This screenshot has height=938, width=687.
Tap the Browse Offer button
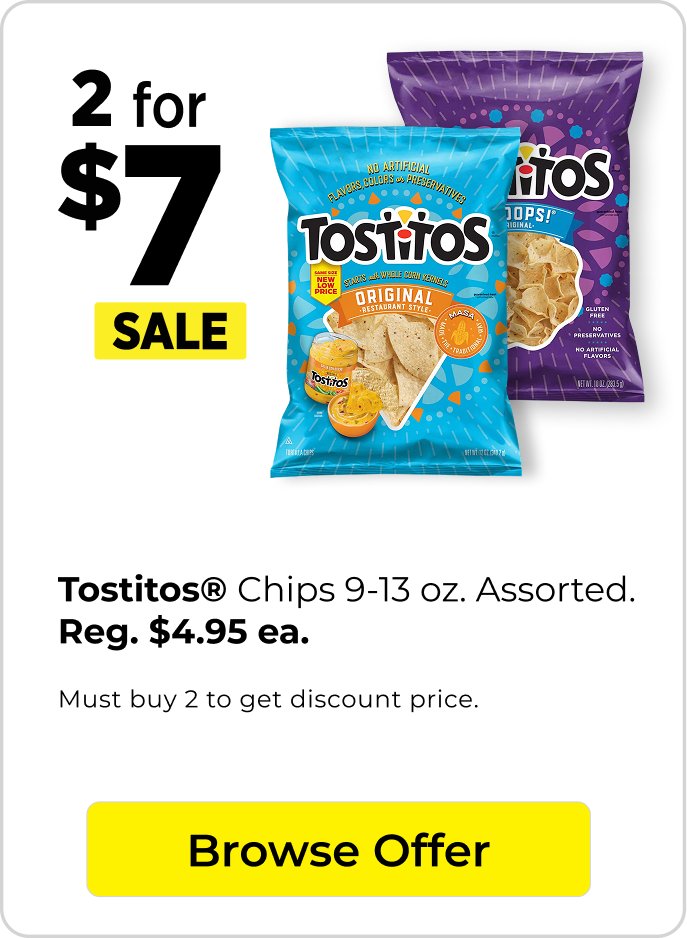tap(338, 849)
